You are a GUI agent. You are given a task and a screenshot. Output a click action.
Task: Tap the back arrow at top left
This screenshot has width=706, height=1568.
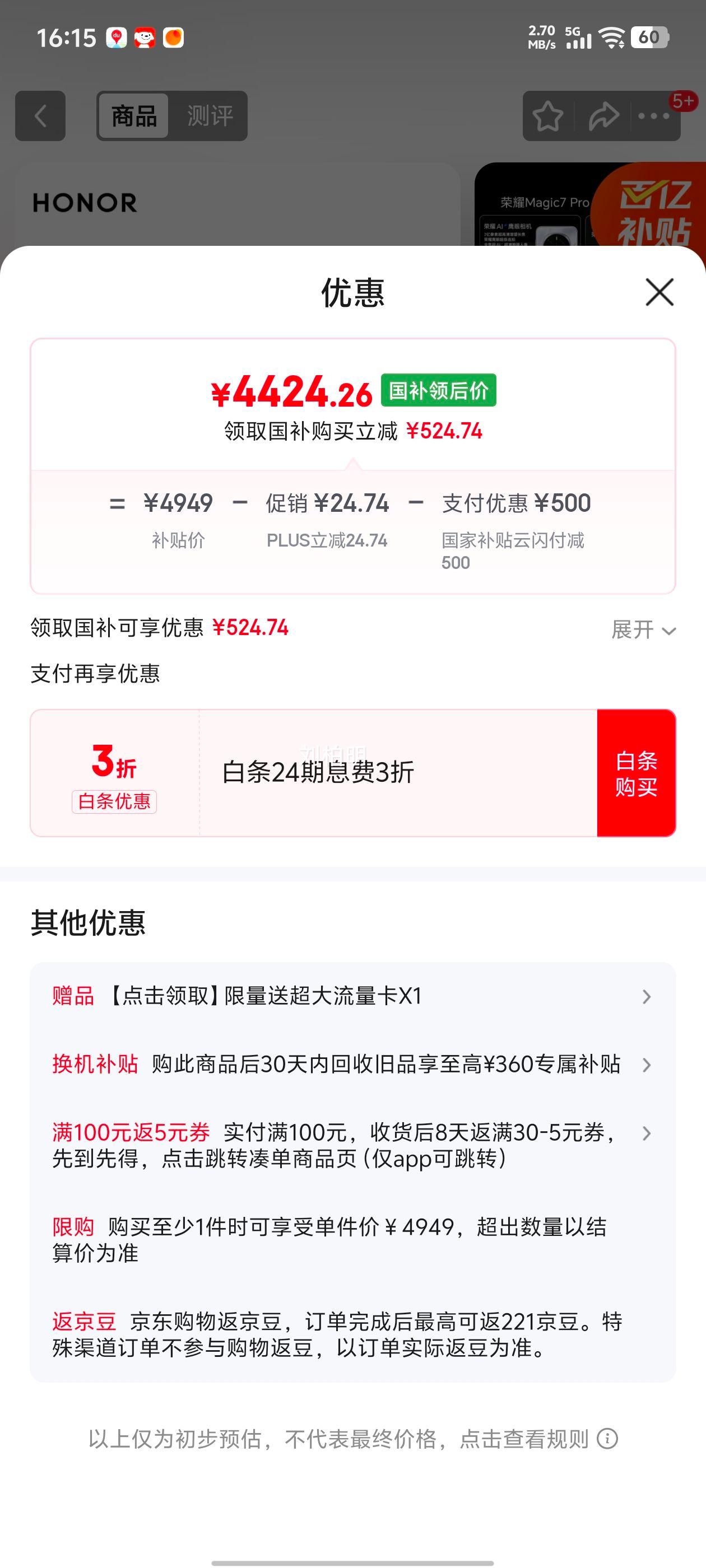[40, 116]
